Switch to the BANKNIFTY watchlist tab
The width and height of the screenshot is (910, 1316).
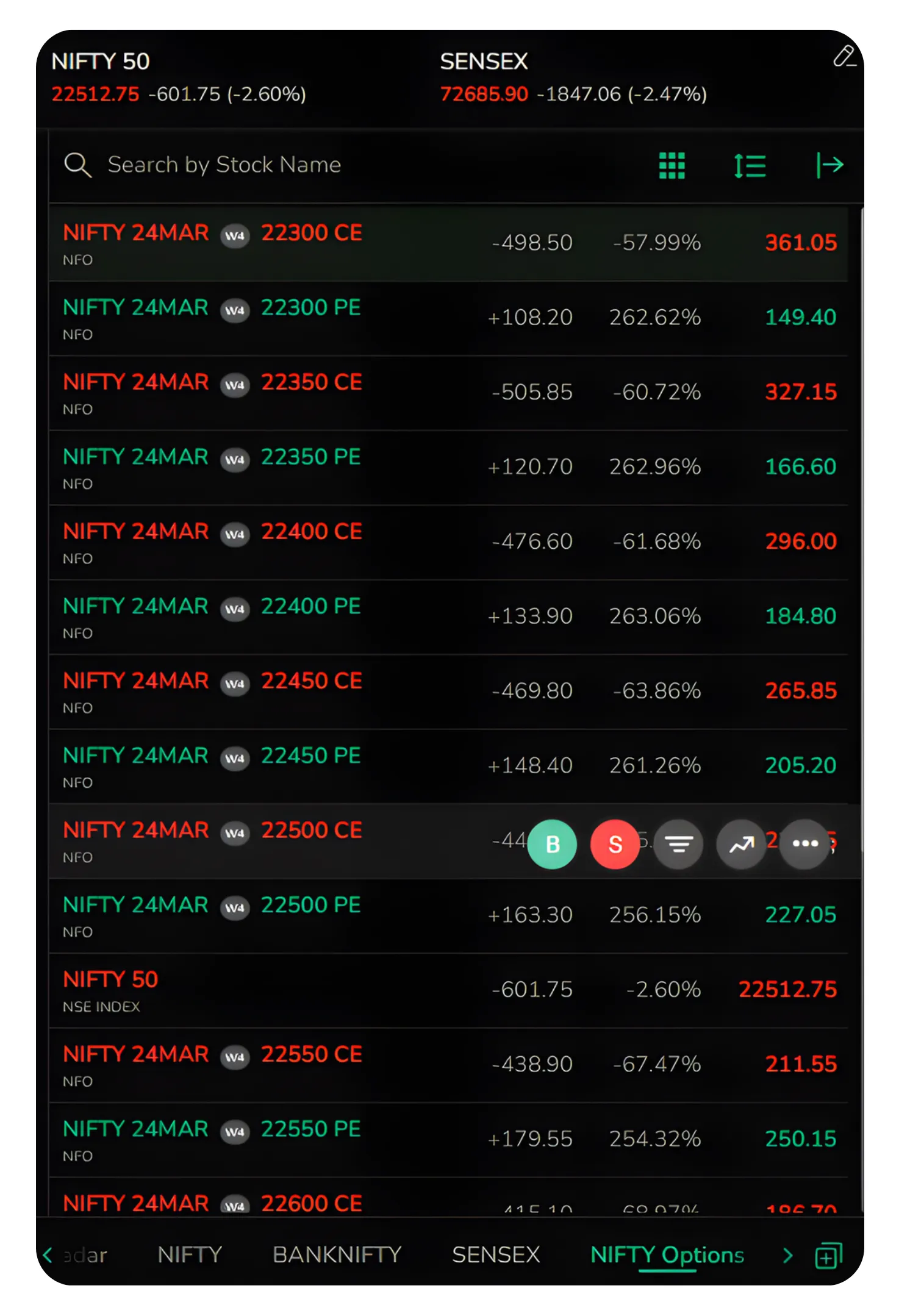pos(337,1254)
